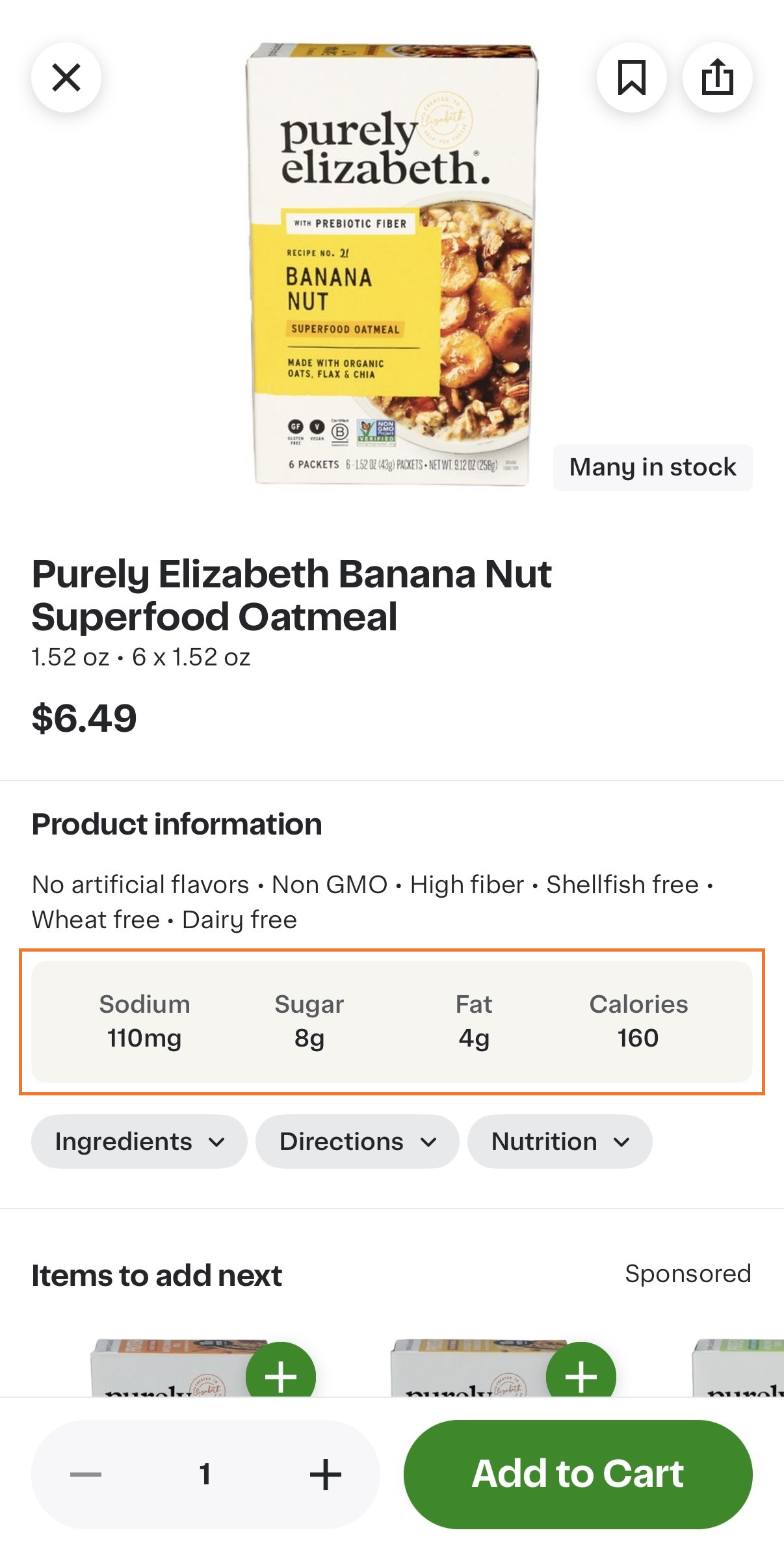Add the second sponsored item with its plus icon
The width and height of the screenshot is (784, 1552).
coord(581,1376)
